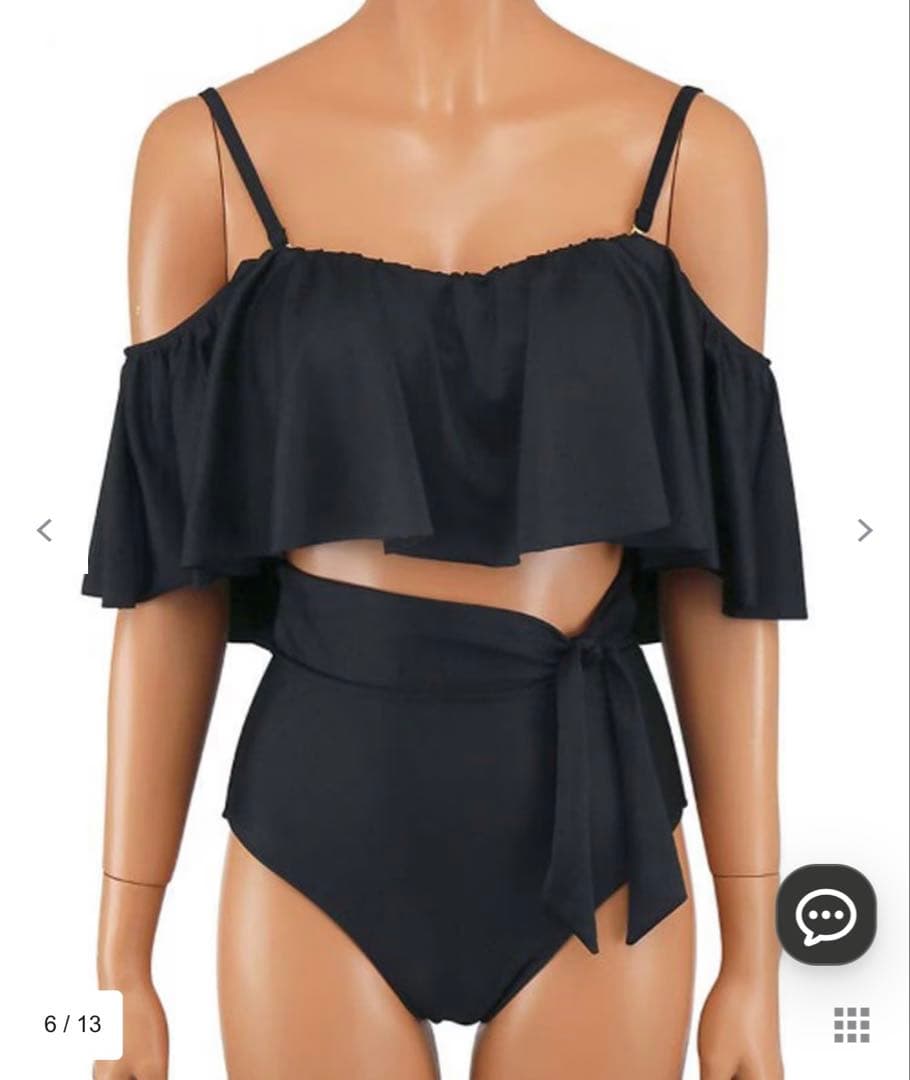Open the image grid view
The width and height of the screenshot is (910, 1080).
point(851,1025)
